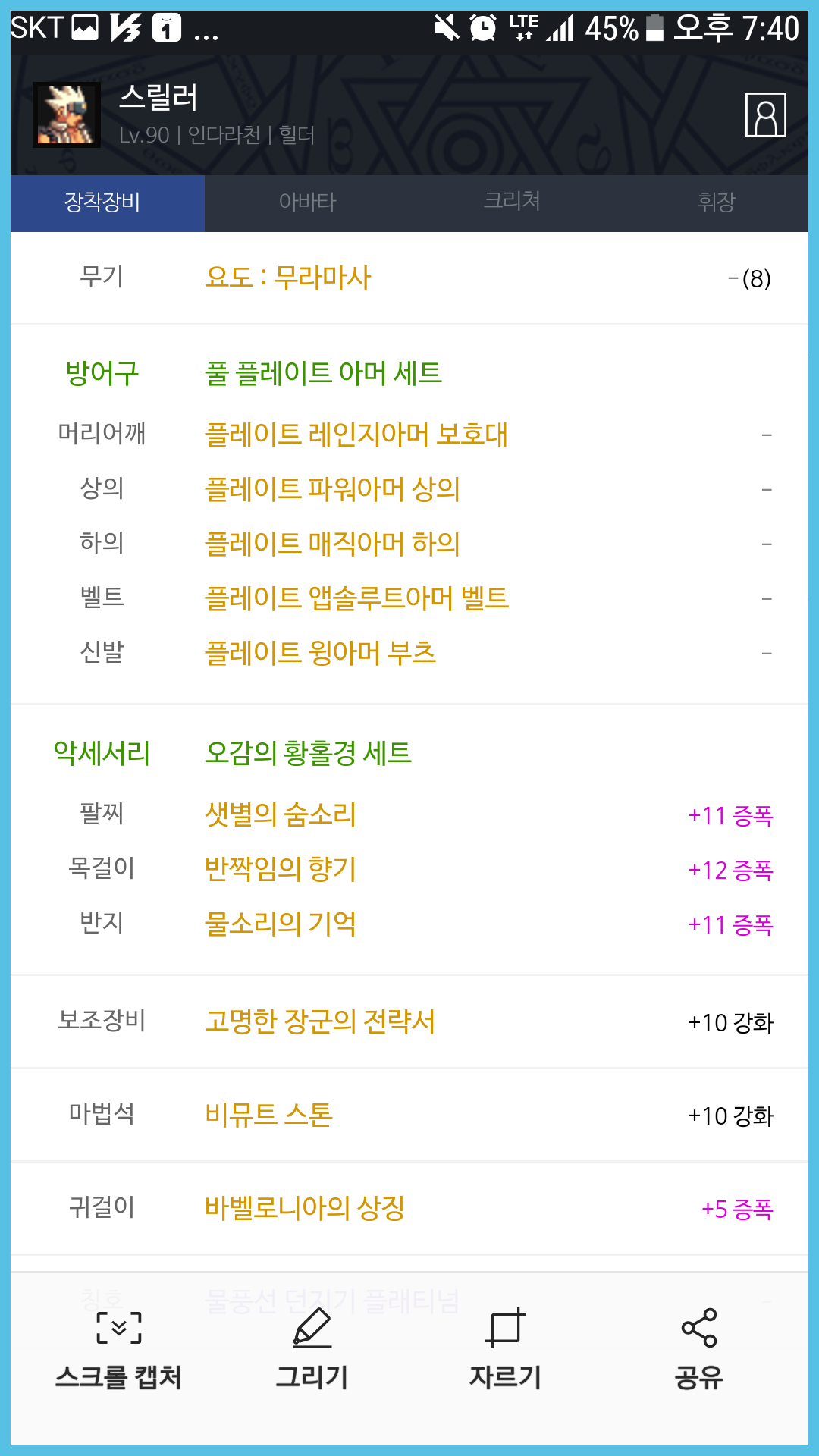Switch to the 아바타 tab
Viewport: 819px width, 1456px height.
click(307, 202)
